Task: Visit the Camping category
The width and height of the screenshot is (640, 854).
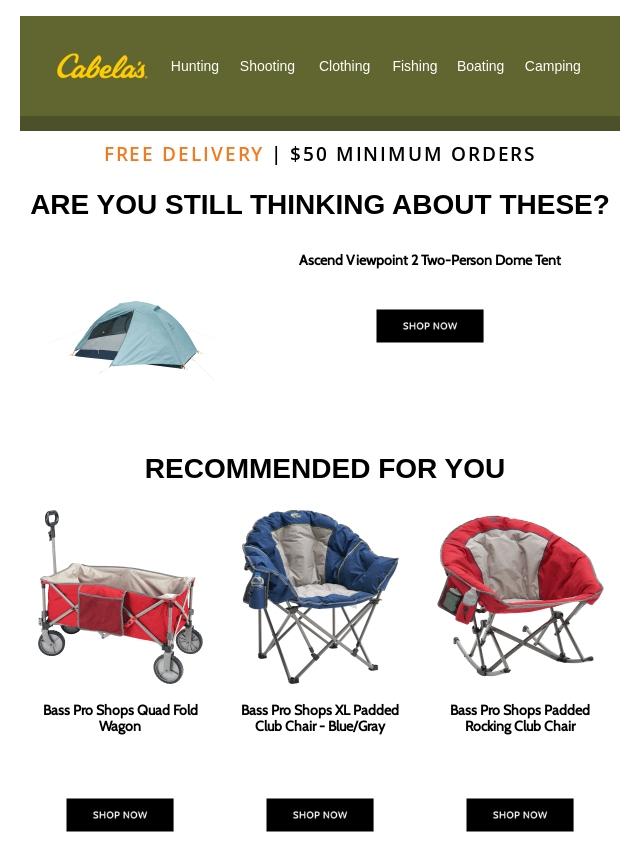Action: (x=552, y=66)
